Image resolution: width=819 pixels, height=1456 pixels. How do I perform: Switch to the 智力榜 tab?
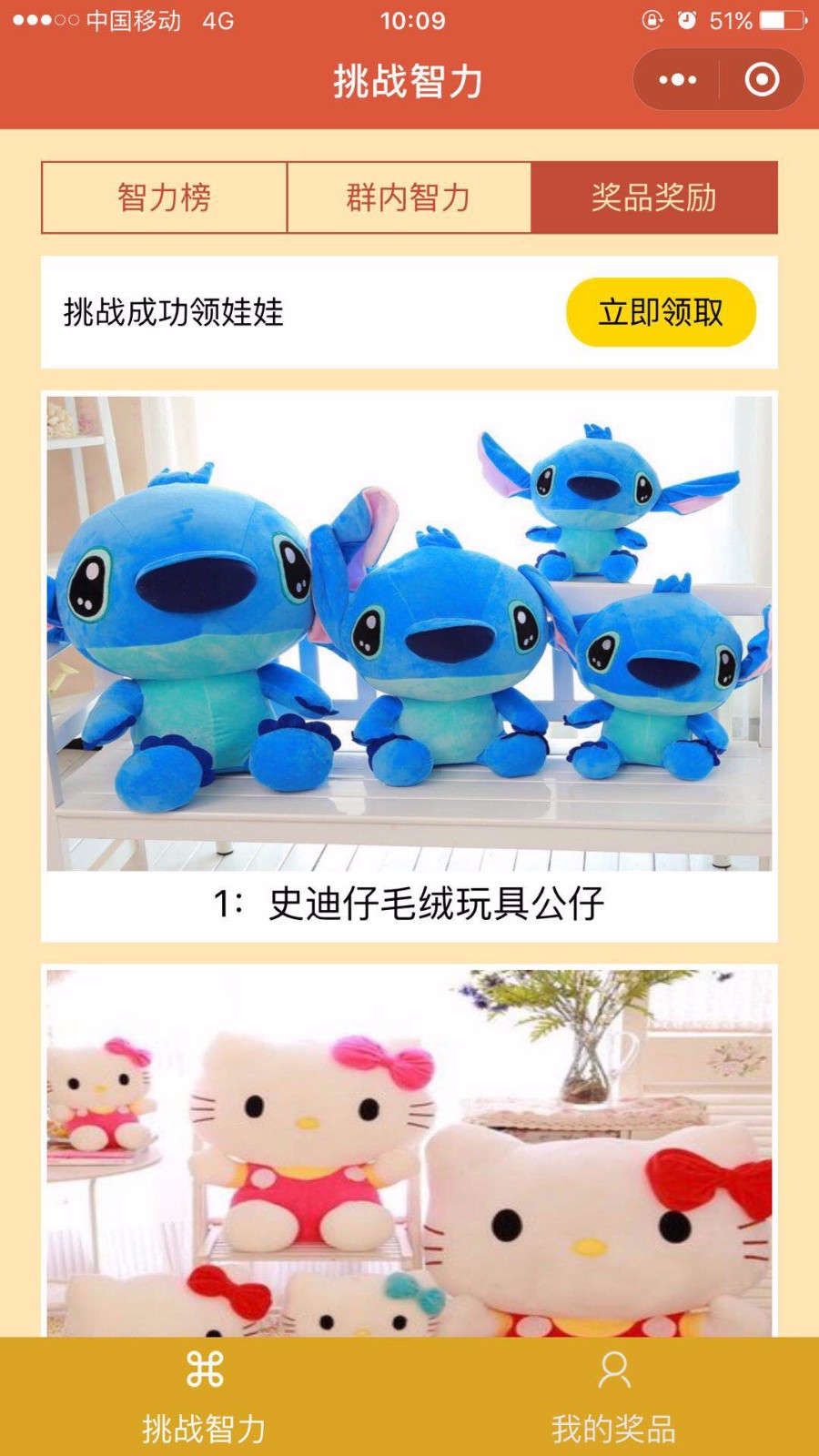click(x=165, y=197)
